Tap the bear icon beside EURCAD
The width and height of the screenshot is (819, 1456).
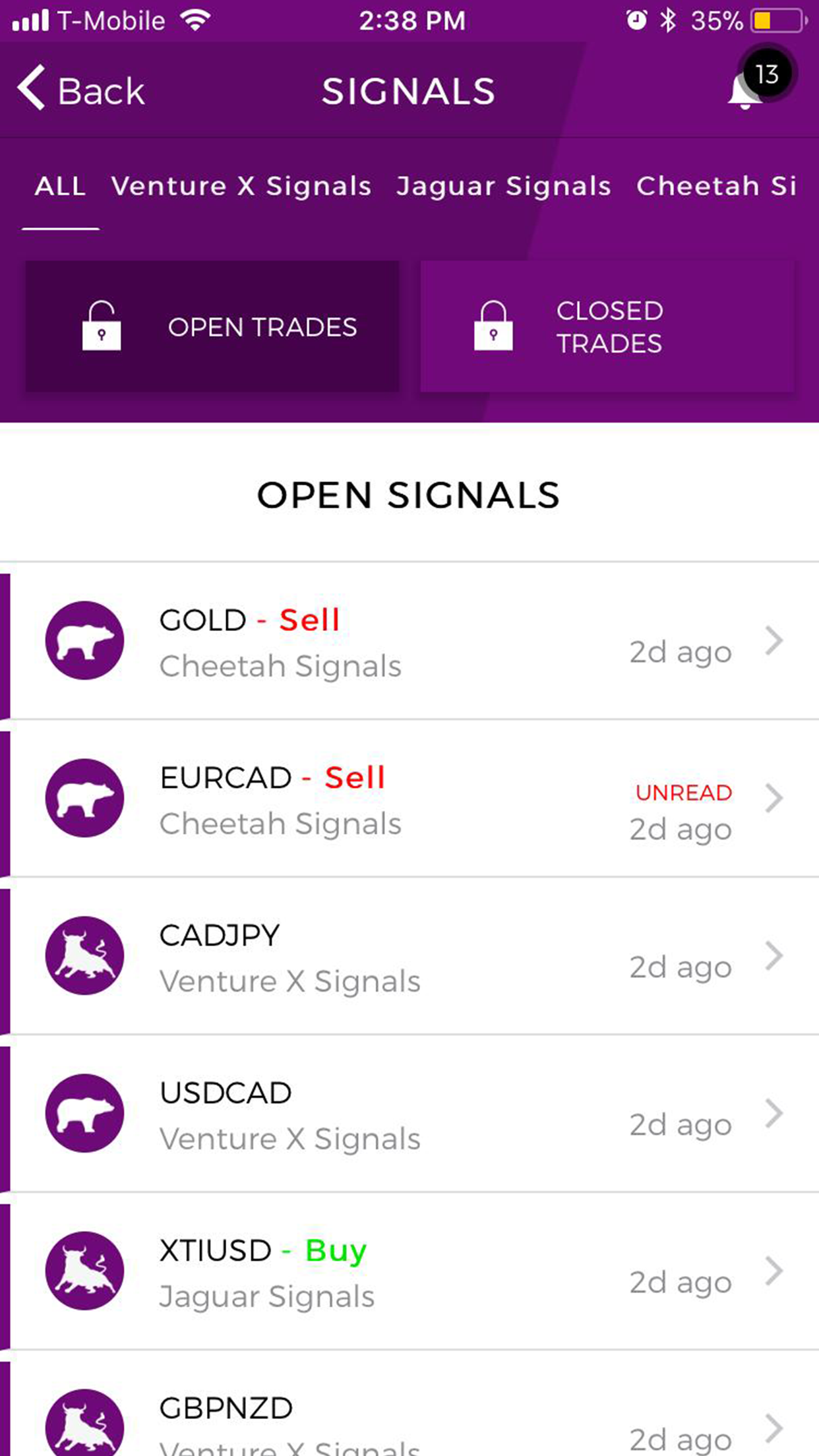[84, 798]
